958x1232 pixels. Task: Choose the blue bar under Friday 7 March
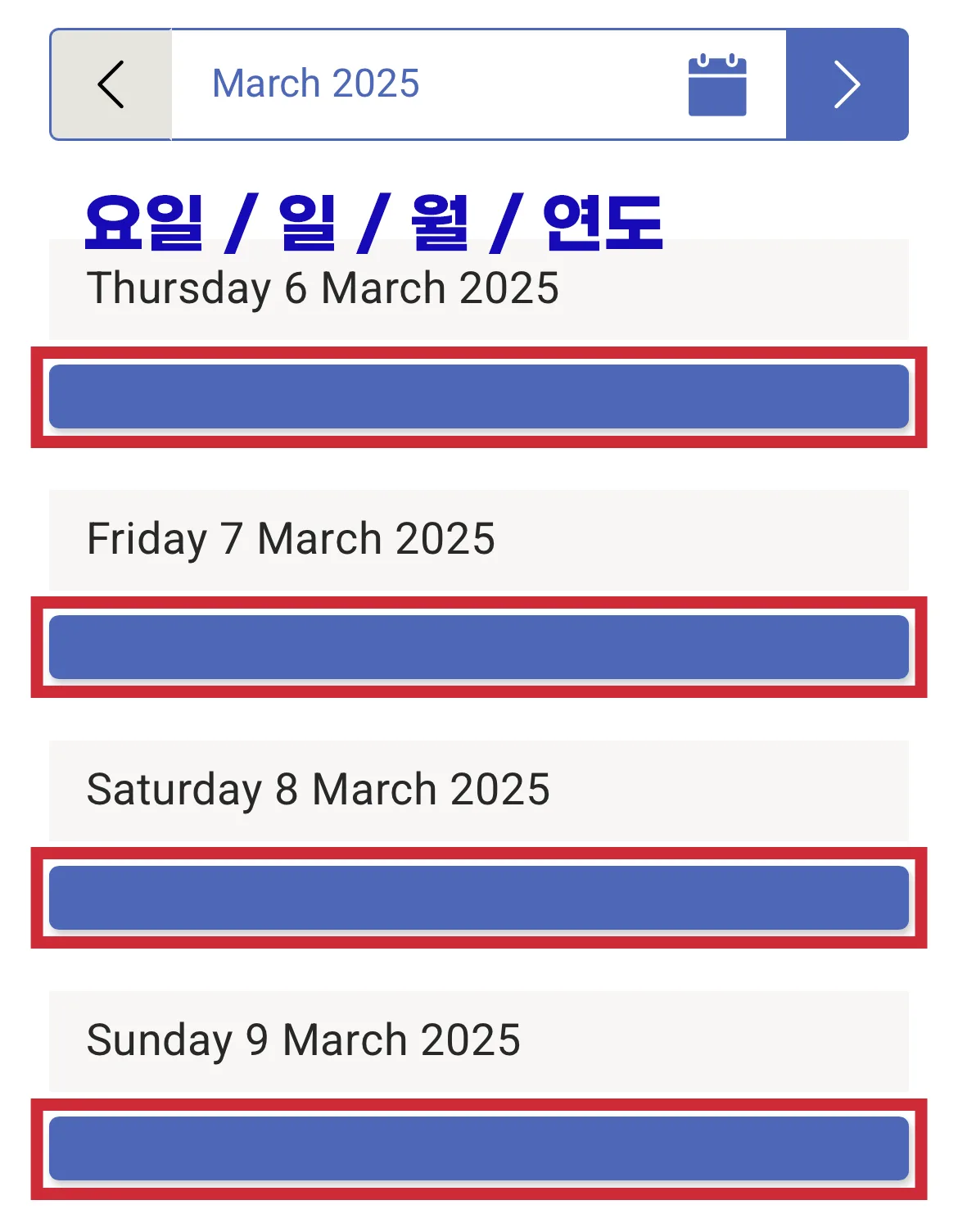click(x=479, y=647)
